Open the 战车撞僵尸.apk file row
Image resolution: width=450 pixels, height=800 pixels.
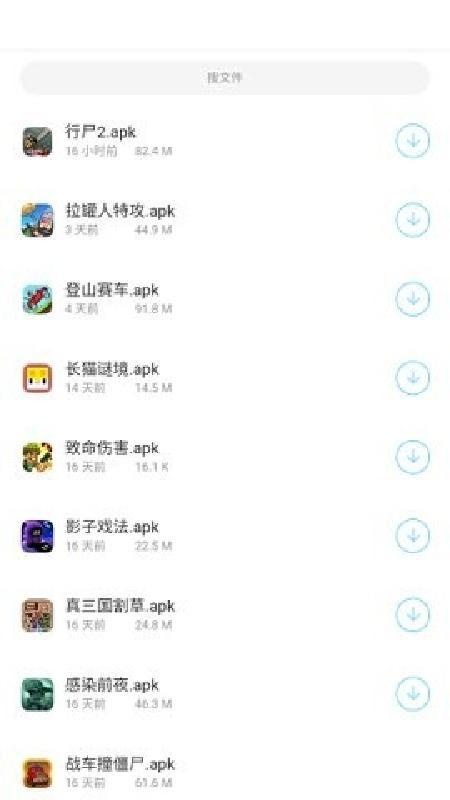(x=225, y=773)
